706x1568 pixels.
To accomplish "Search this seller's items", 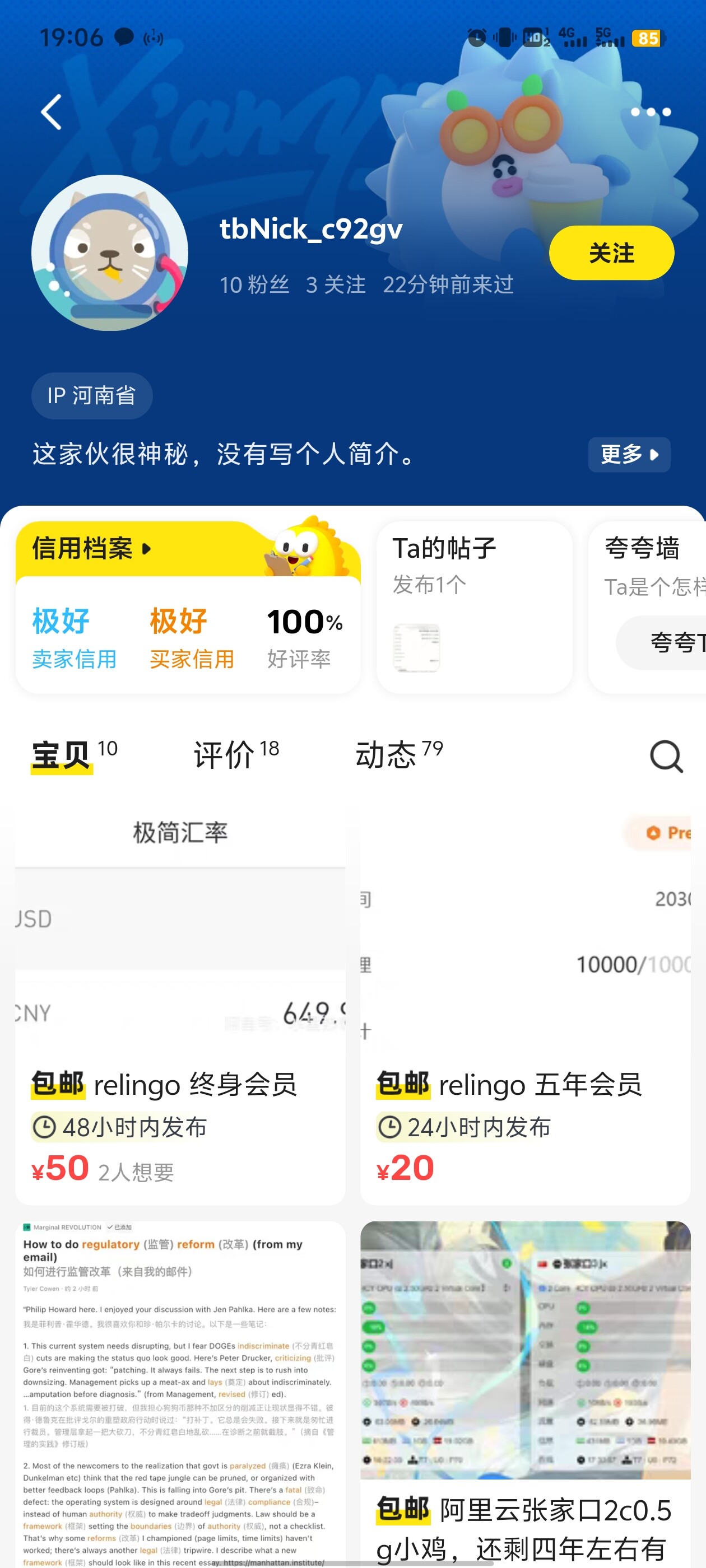I will (666, 756).
